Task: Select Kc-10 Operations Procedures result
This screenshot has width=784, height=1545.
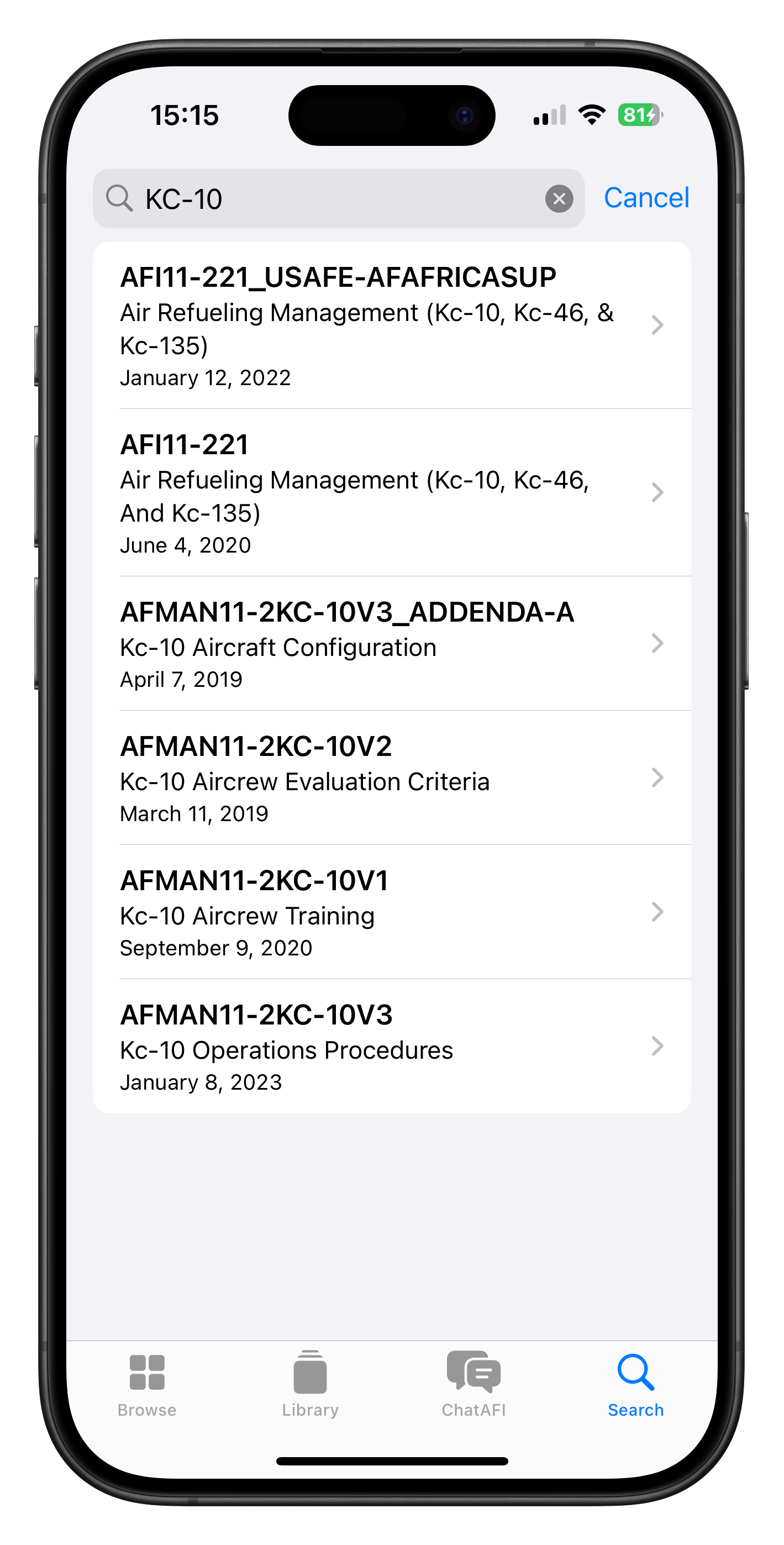Action: click(392, 1047)
